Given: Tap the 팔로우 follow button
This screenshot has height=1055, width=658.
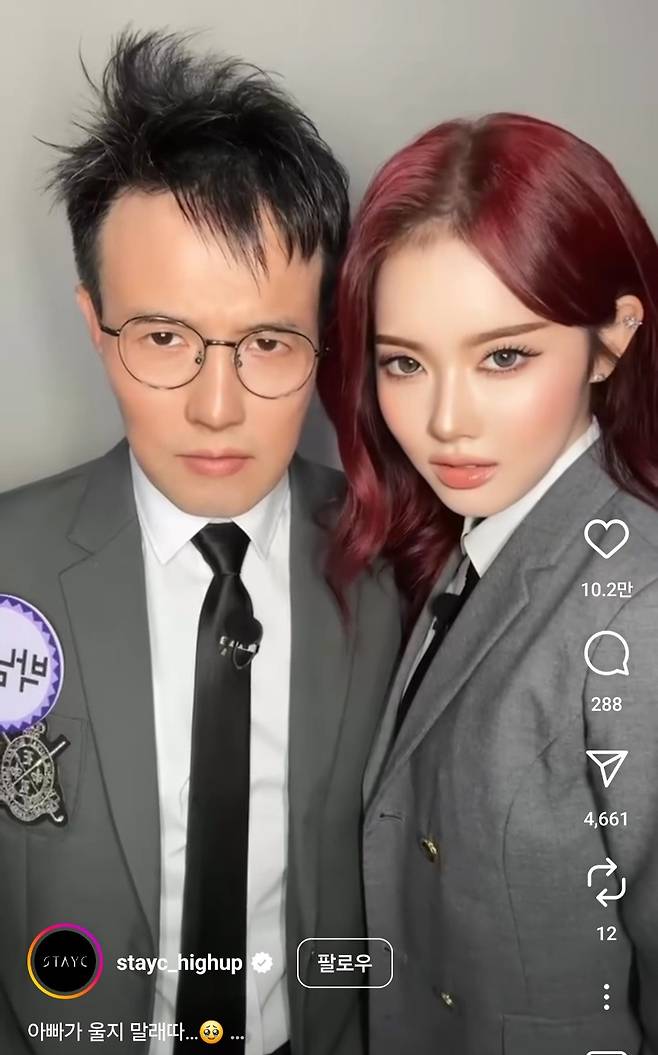Looking at the screenshot, I should tap(345, 963).
